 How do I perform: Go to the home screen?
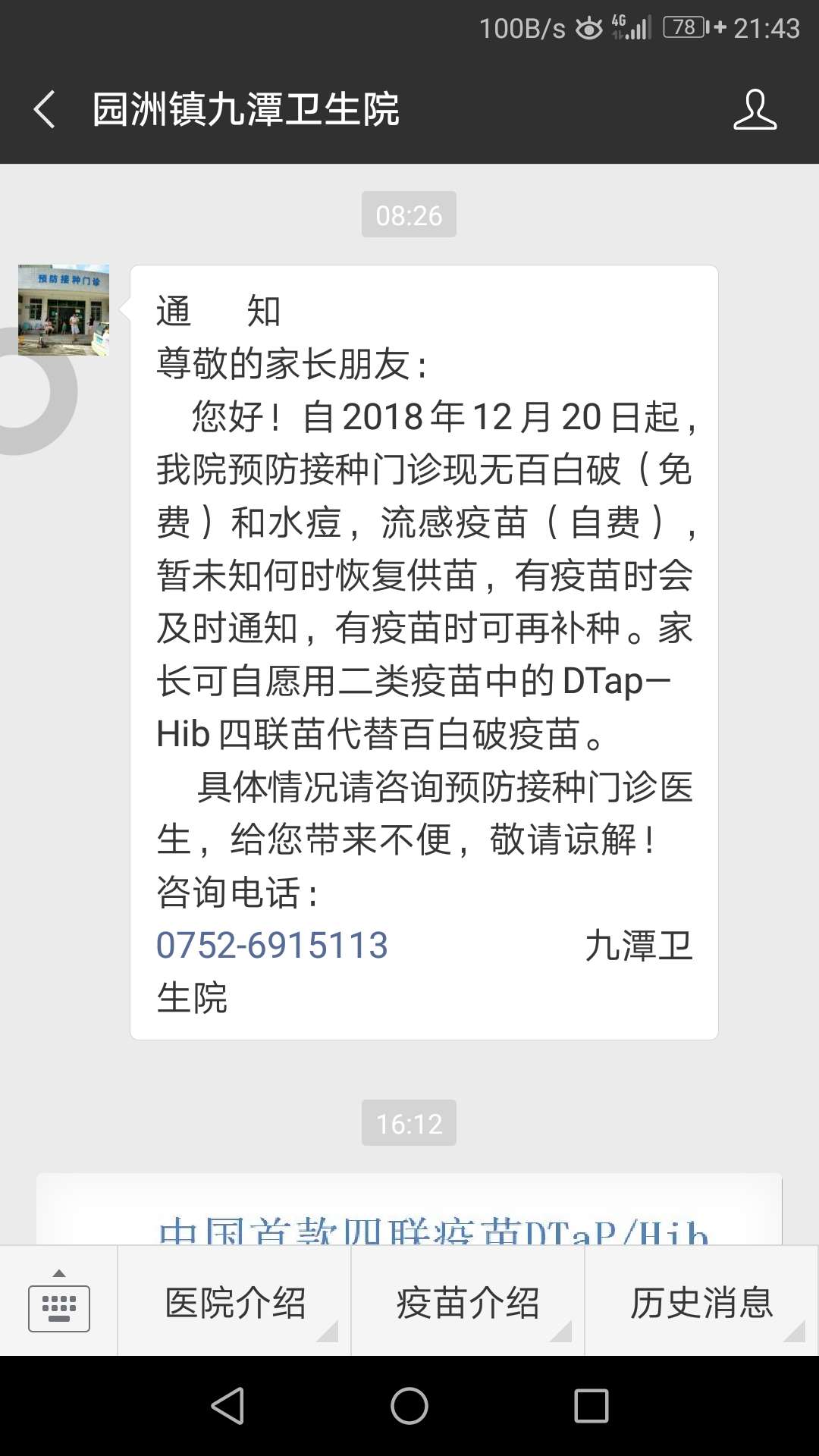409,1406
